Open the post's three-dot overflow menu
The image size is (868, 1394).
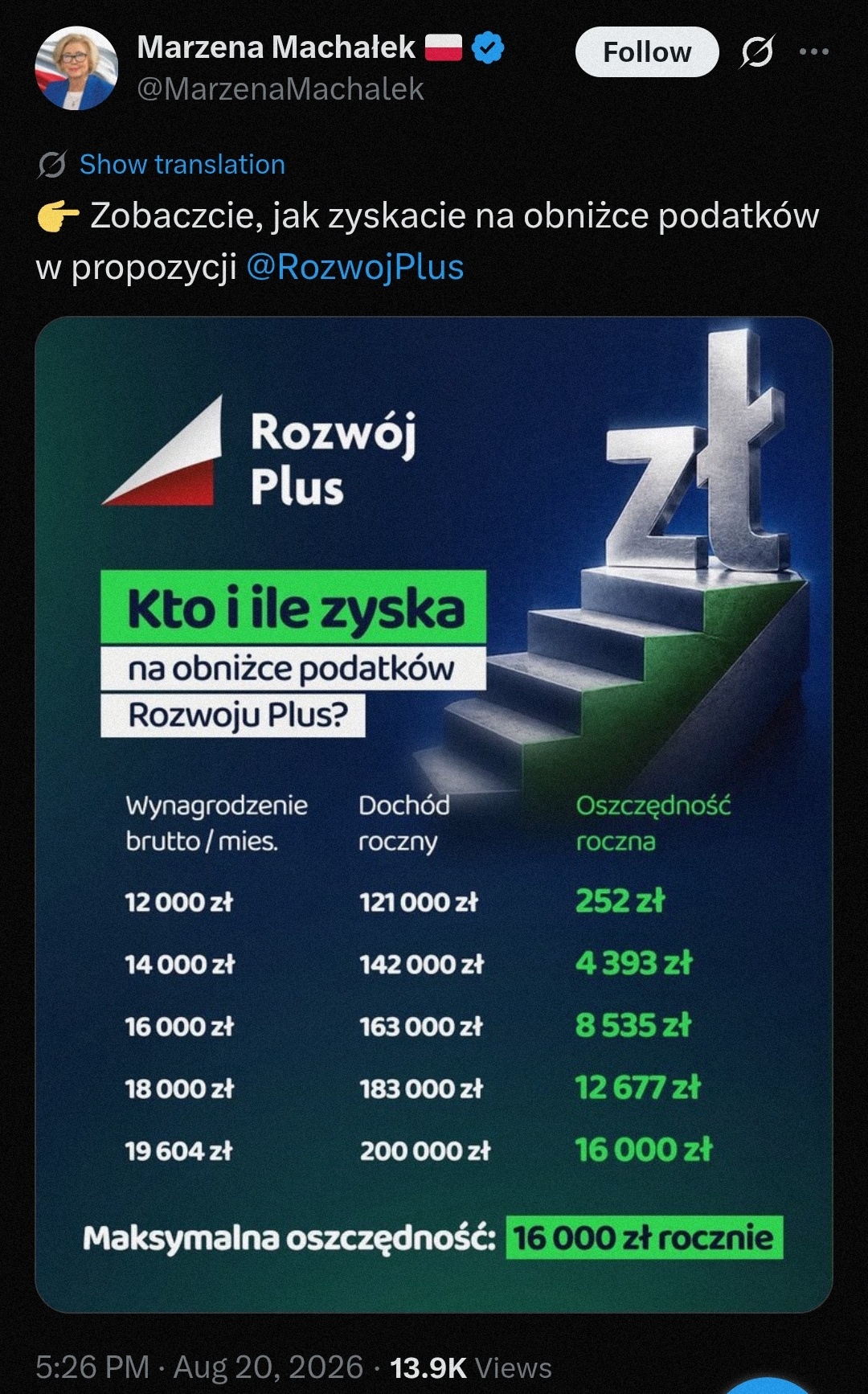[814, 52]
